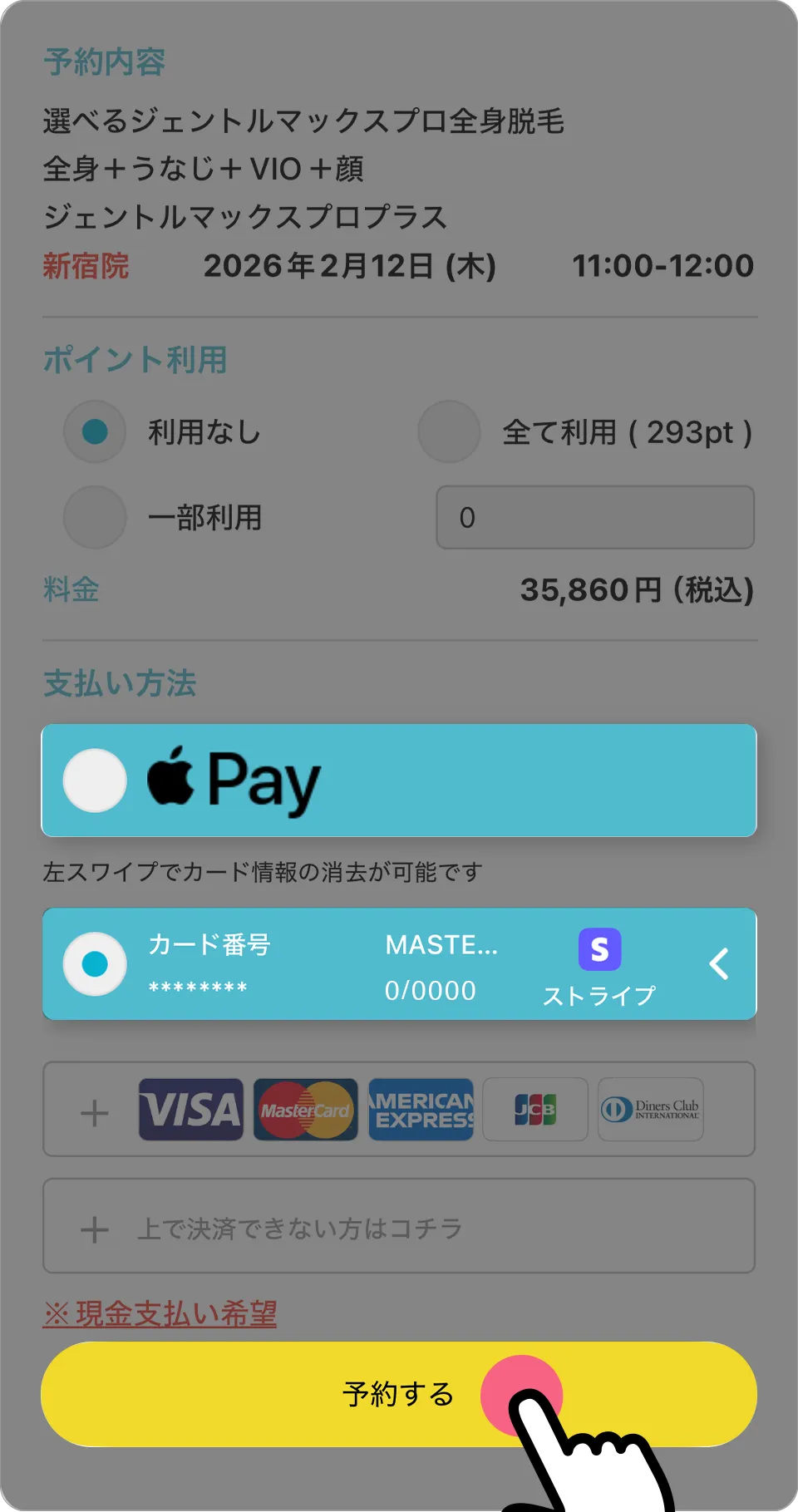Select the saved Stripe Mastercard card

point(96,964)
